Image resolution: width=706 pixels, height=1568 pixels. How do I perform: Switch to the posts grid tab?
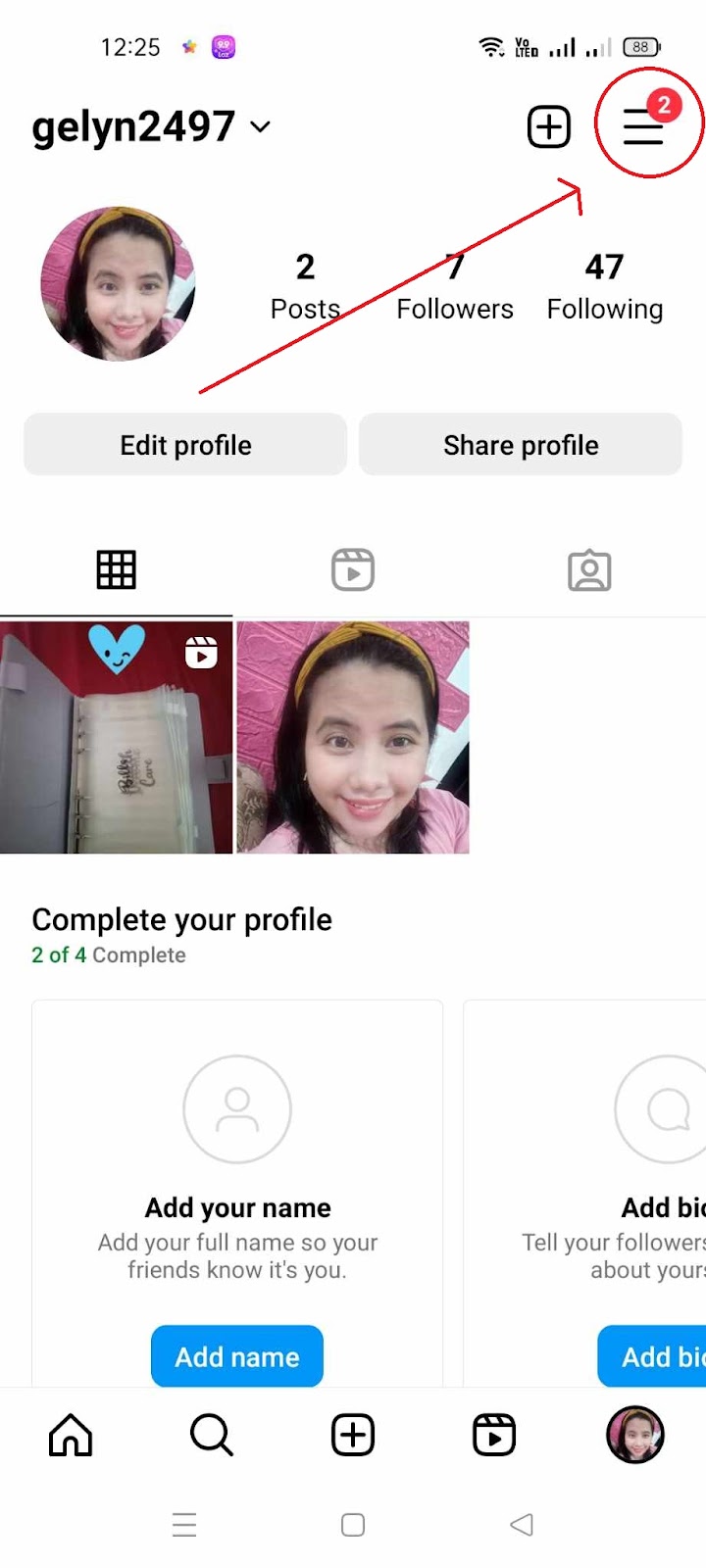pyautogui.click(x=116, y=569)
